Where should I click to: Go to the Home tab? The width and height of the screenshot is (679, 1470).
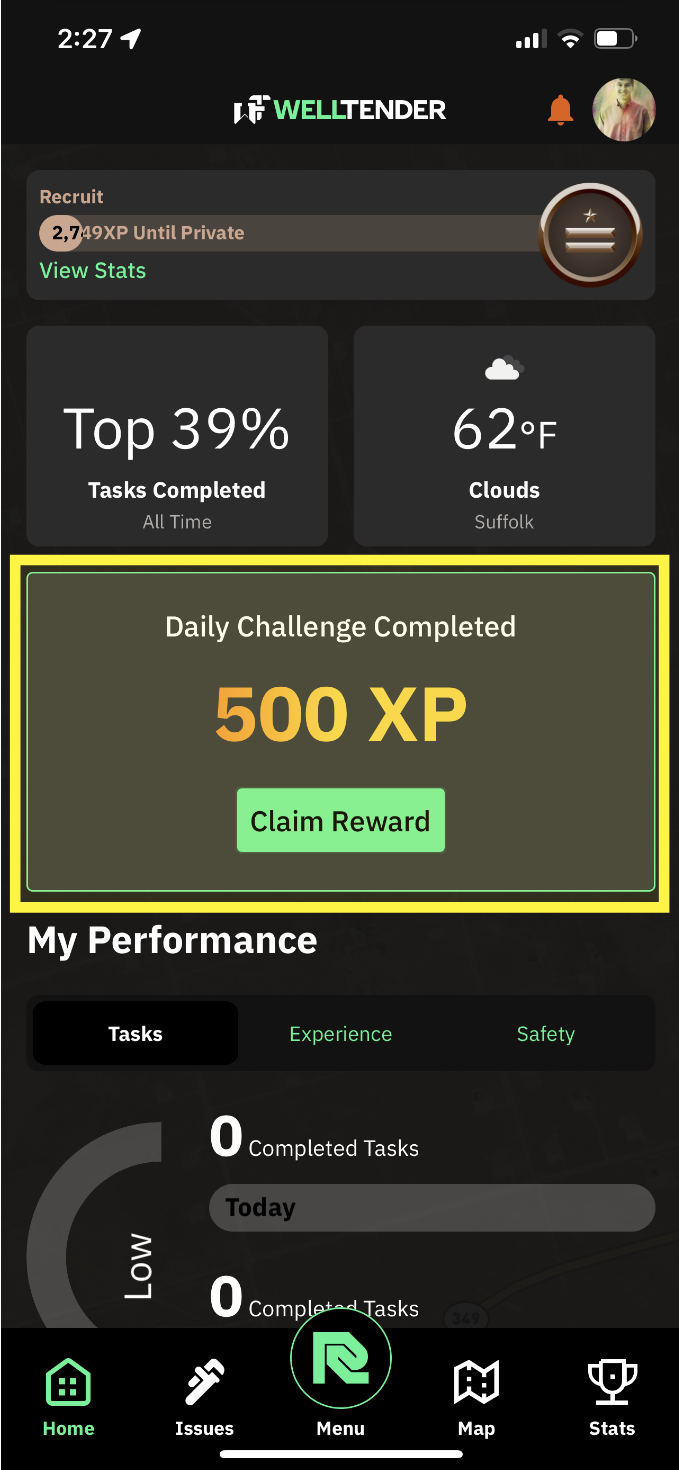[68, 1398]
